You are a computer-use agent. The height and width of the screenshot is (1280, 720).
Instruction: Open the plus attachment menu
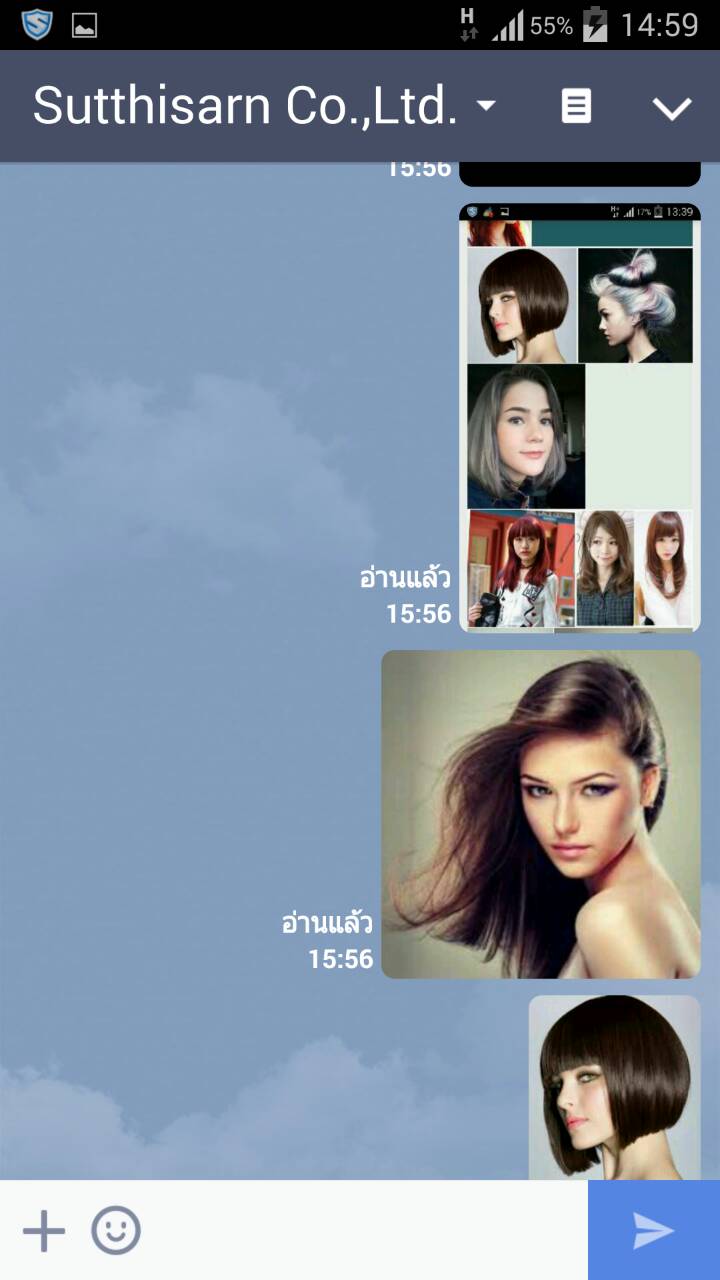[x=44, y=1231]
